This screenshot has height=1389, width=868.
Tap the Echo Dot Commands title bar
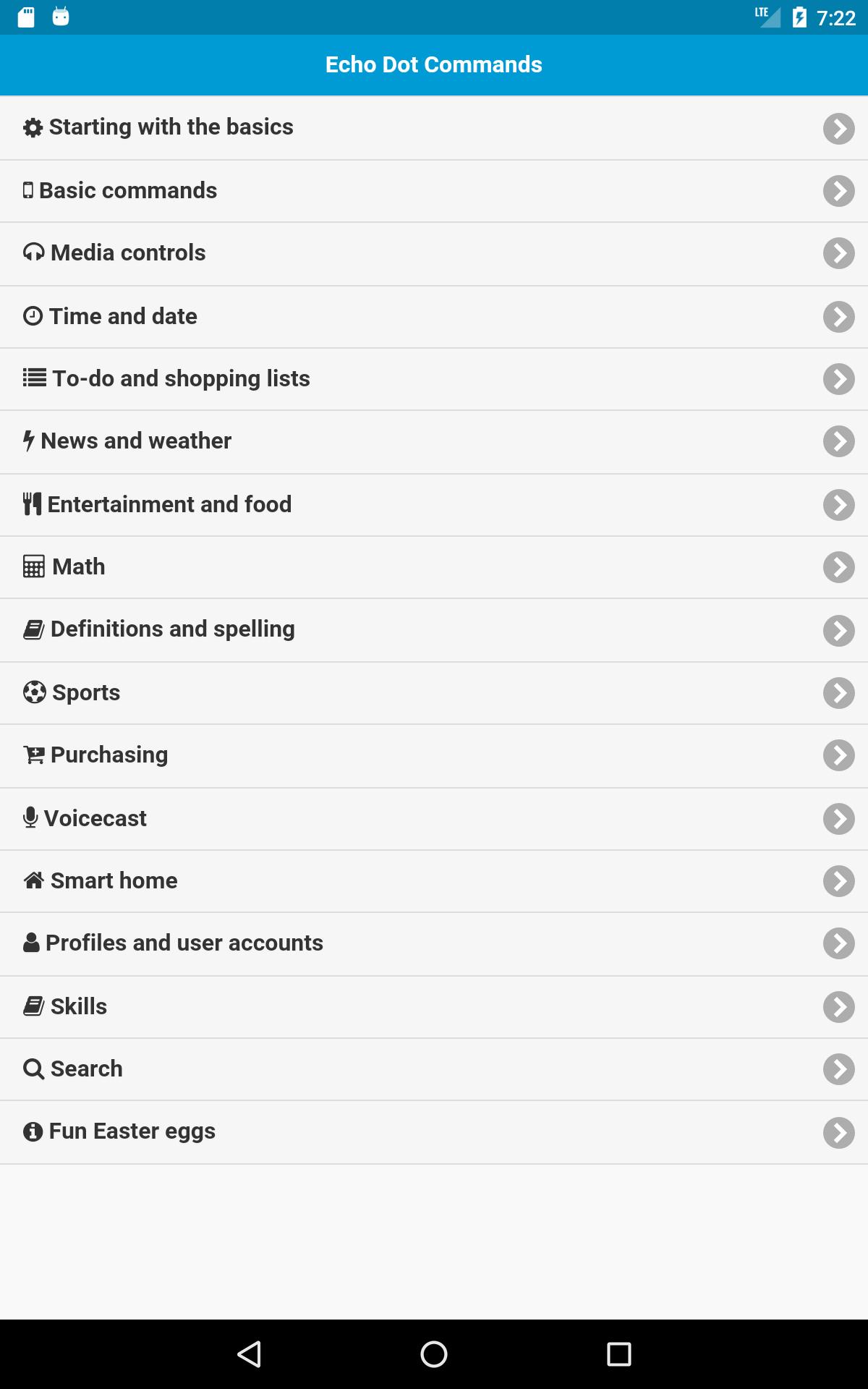click(x=434, y=64)
